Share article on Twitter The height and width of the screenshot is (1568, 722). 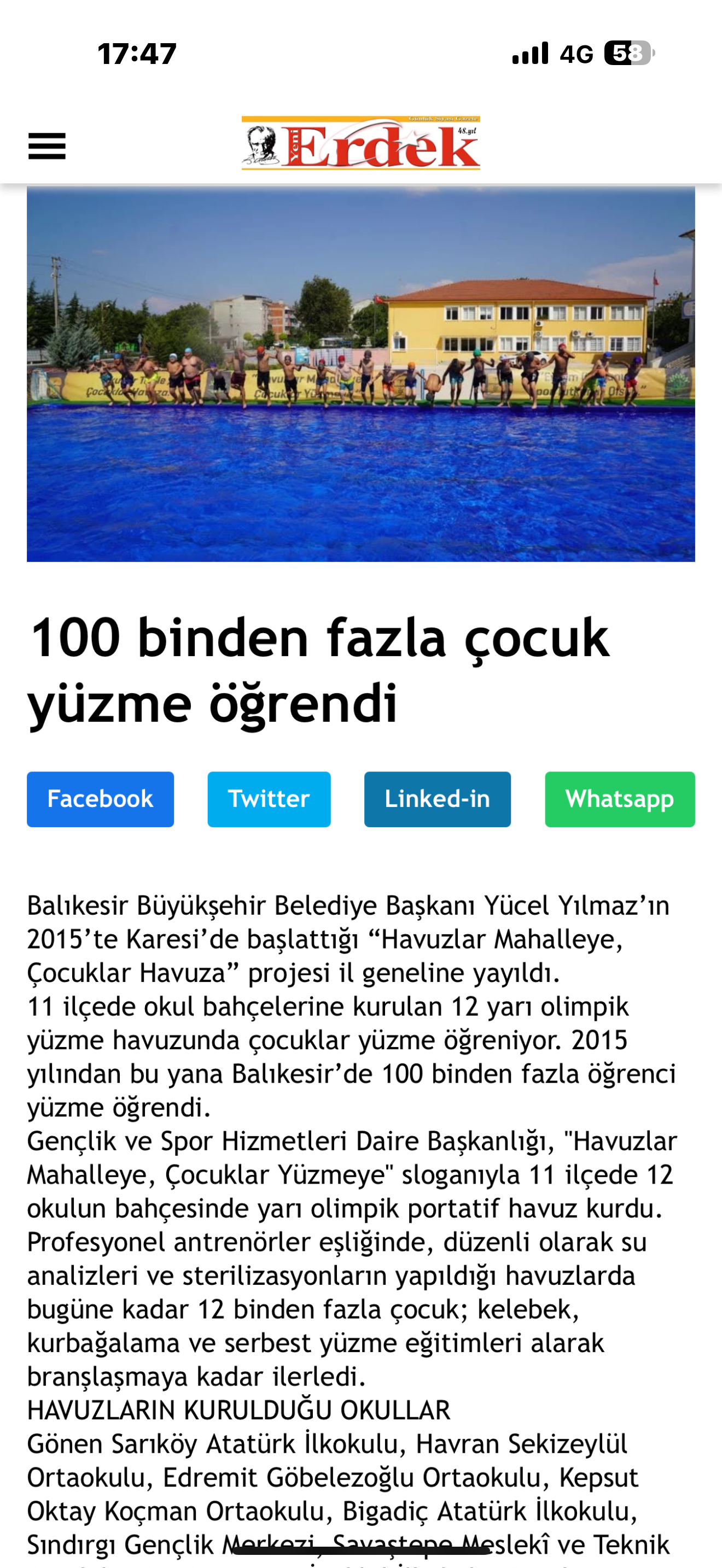[269, 799]
